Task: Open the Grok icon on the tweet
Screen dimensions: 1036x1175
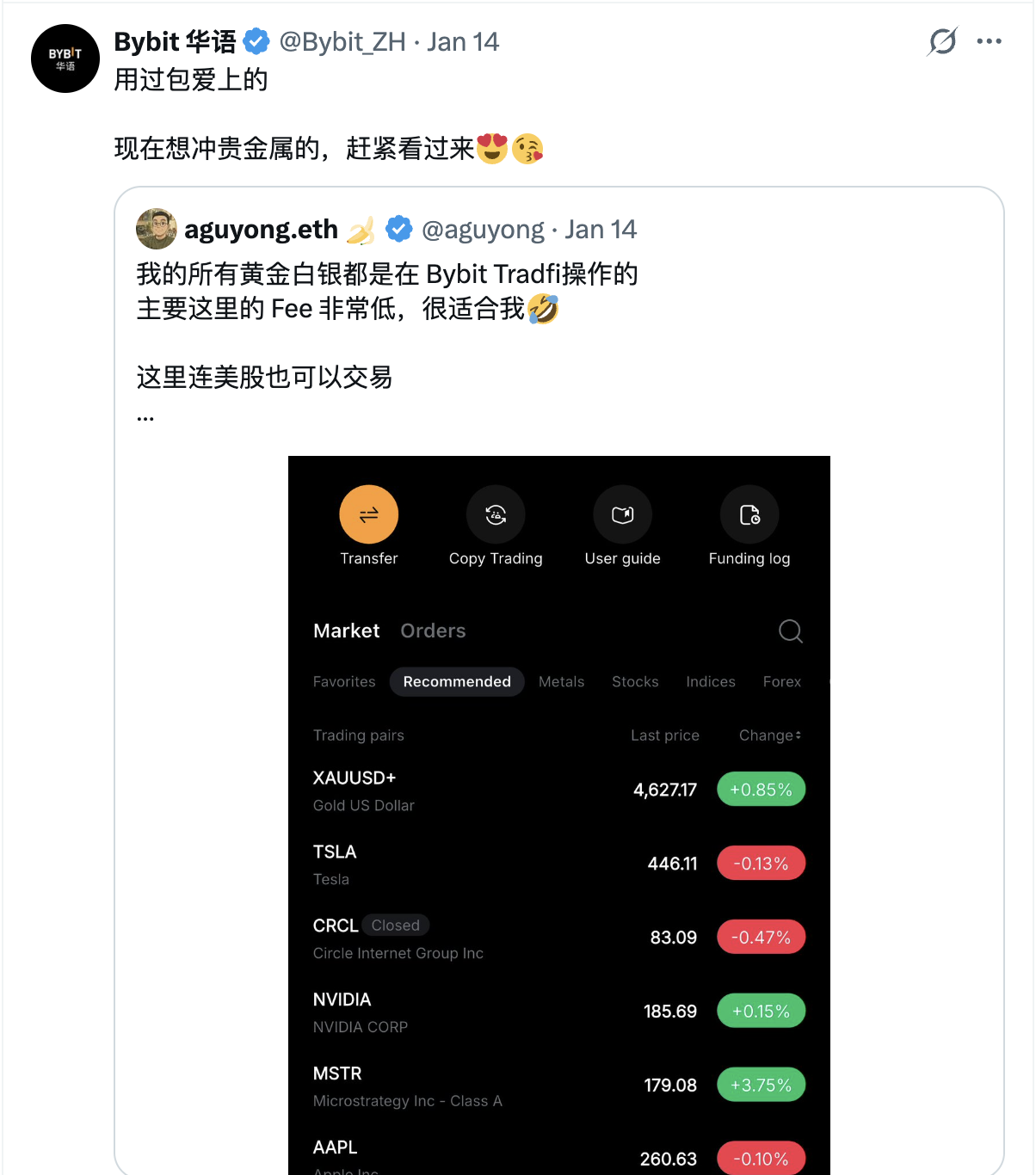Action: [942, 41]
